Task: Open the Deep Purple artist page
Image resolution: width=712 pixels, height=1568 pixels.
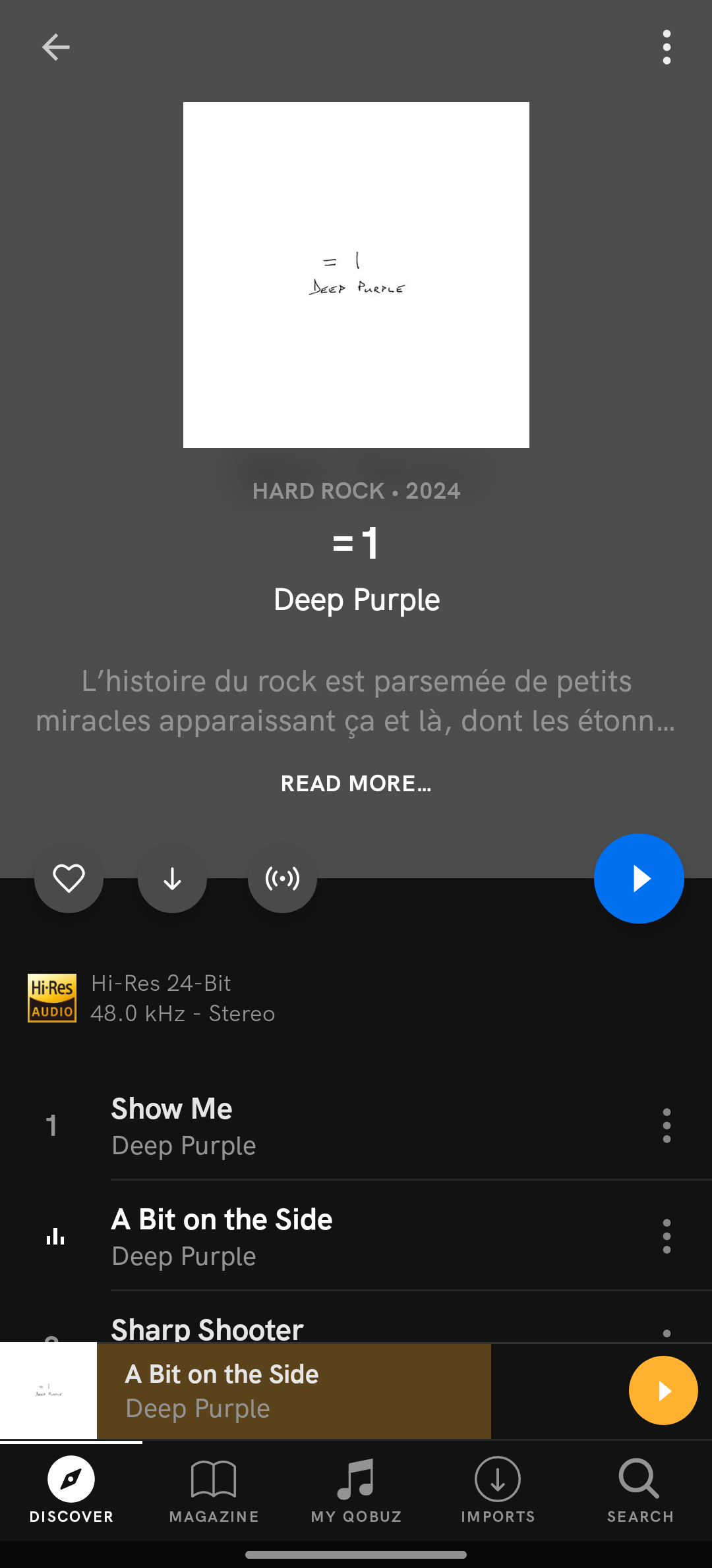Action: [x=357, y=600]
